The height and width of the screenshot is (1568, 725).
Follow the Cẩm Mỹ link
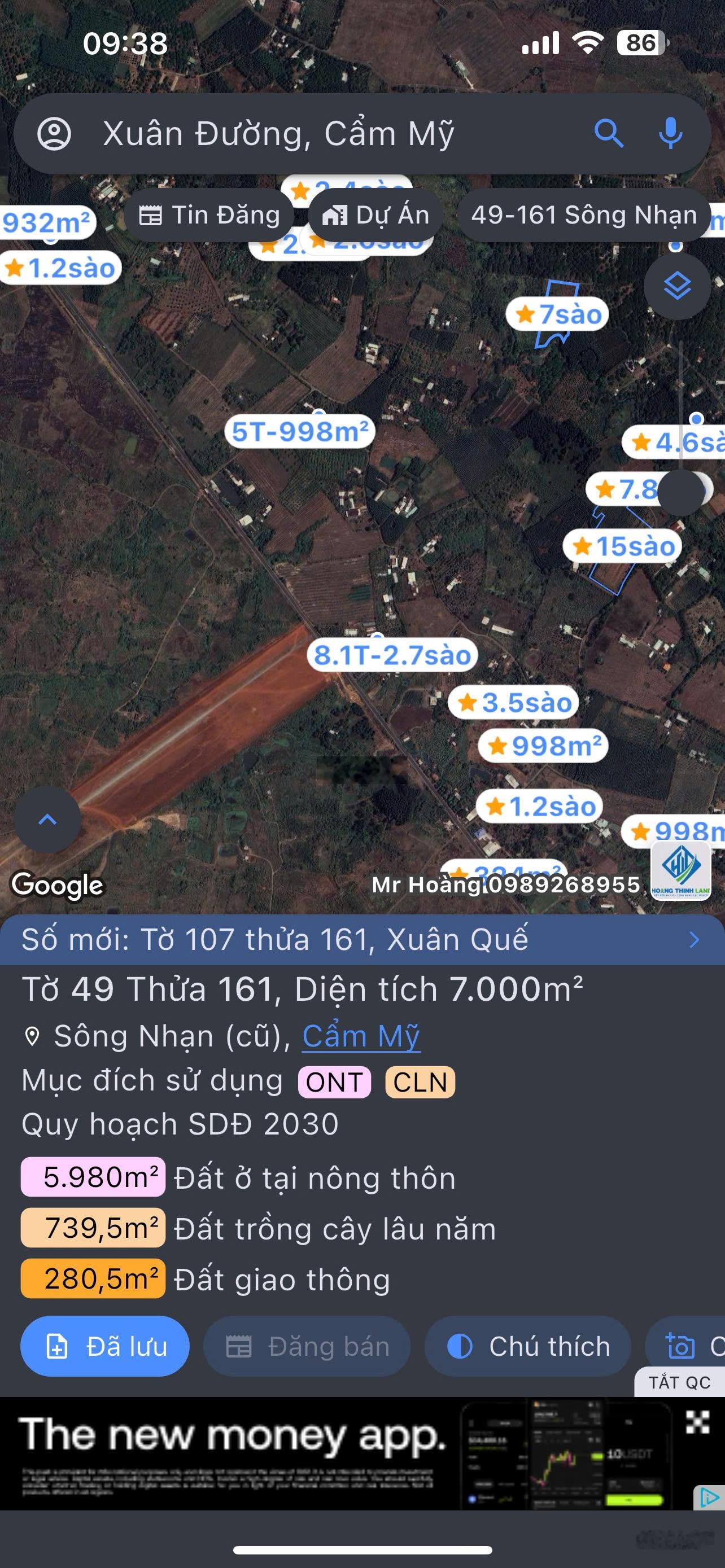point(361,1035)
